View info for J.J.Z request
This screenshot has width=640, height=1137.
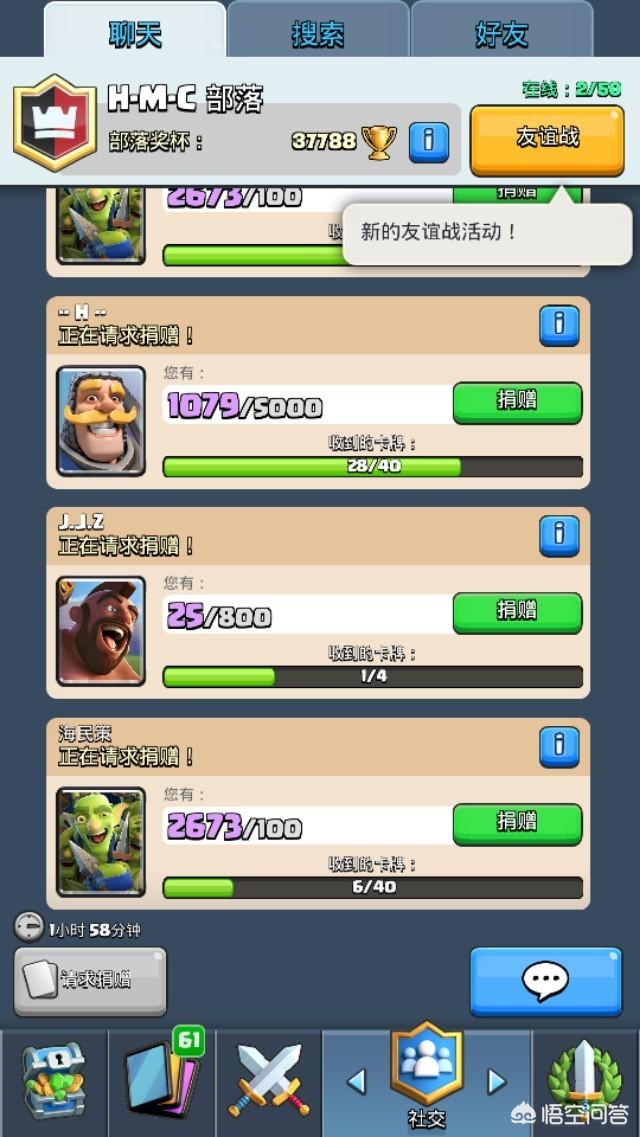pos(559,535)
